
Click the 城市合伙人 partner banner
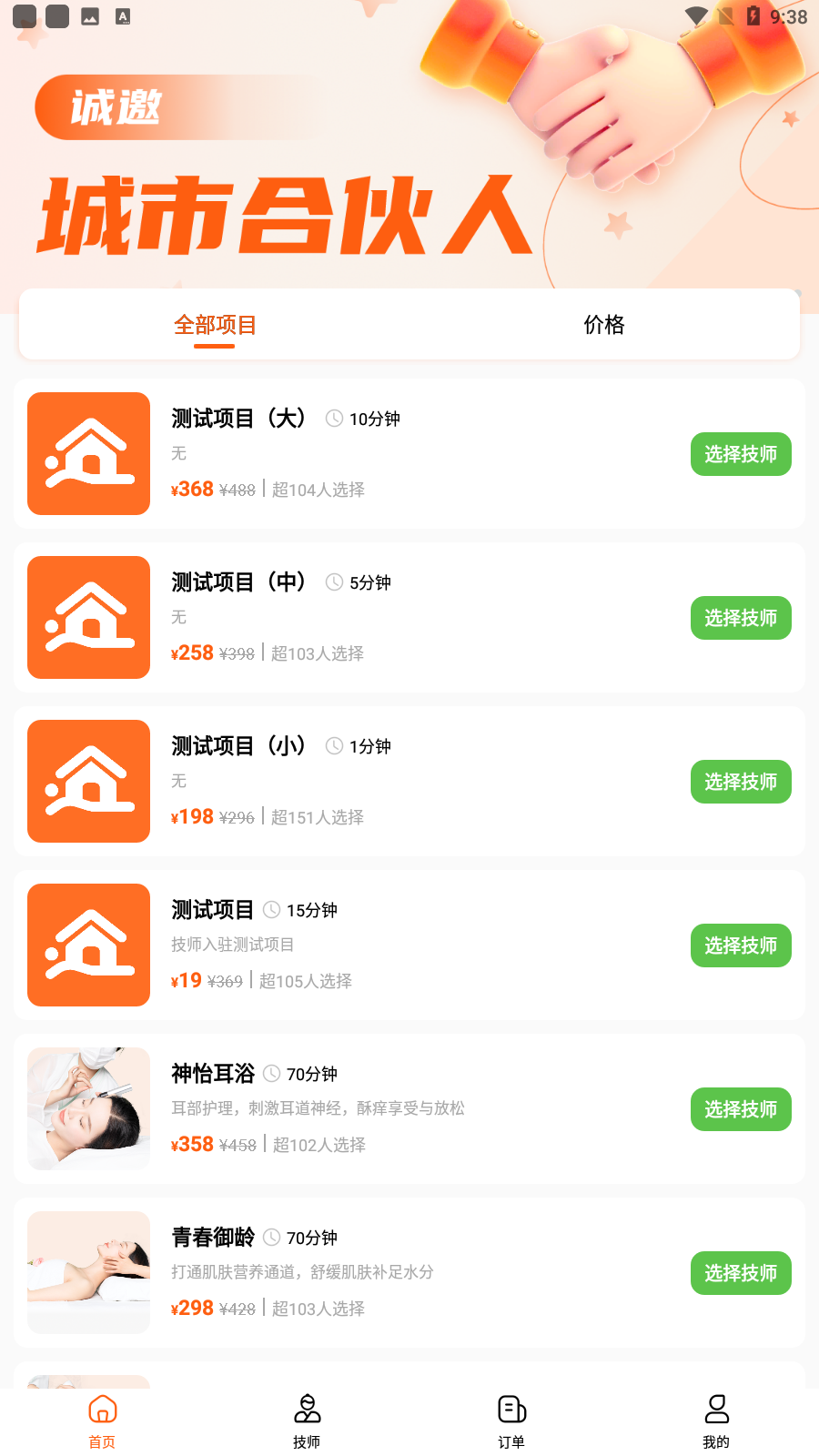point(282,214)
